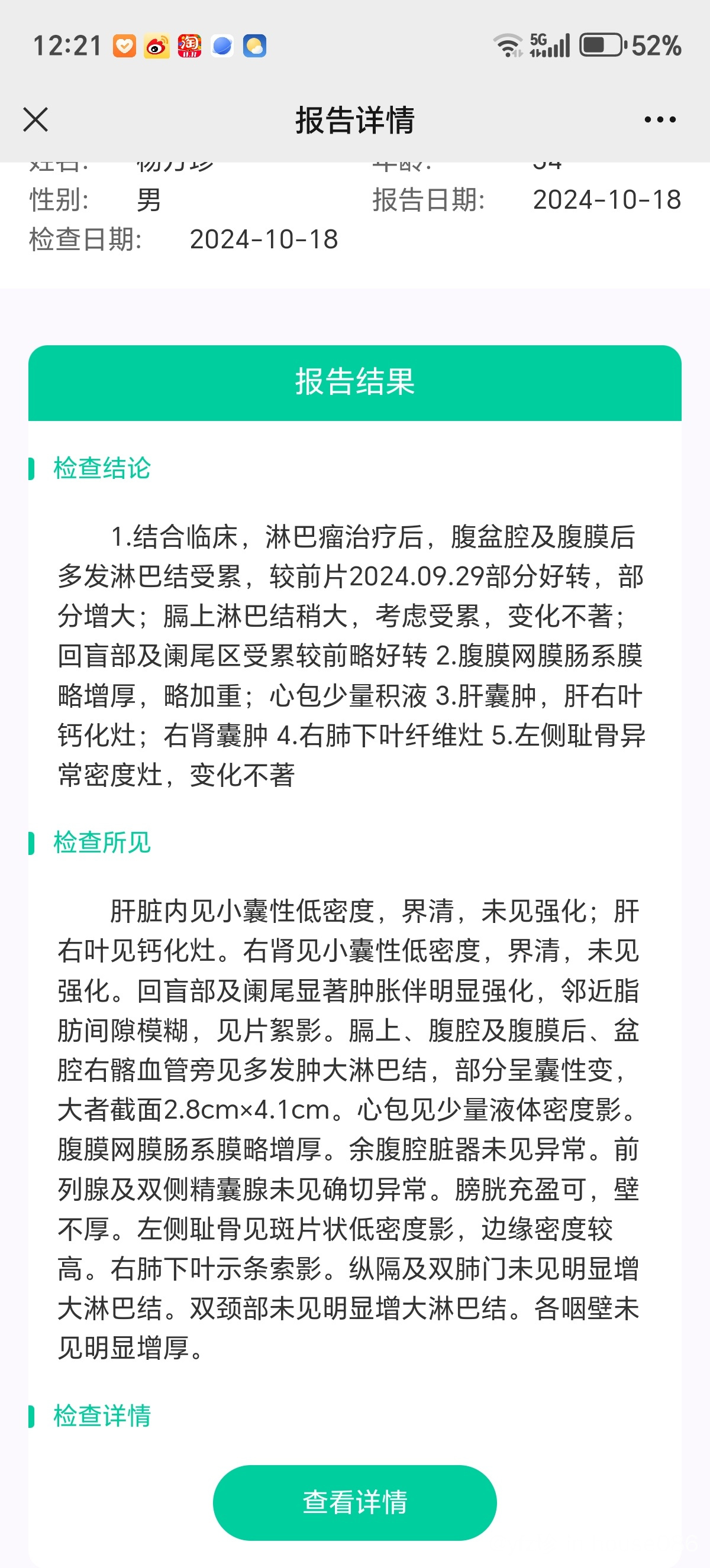Tap the 查看详情 button

pyautogui.click(x=354, y=1502)
